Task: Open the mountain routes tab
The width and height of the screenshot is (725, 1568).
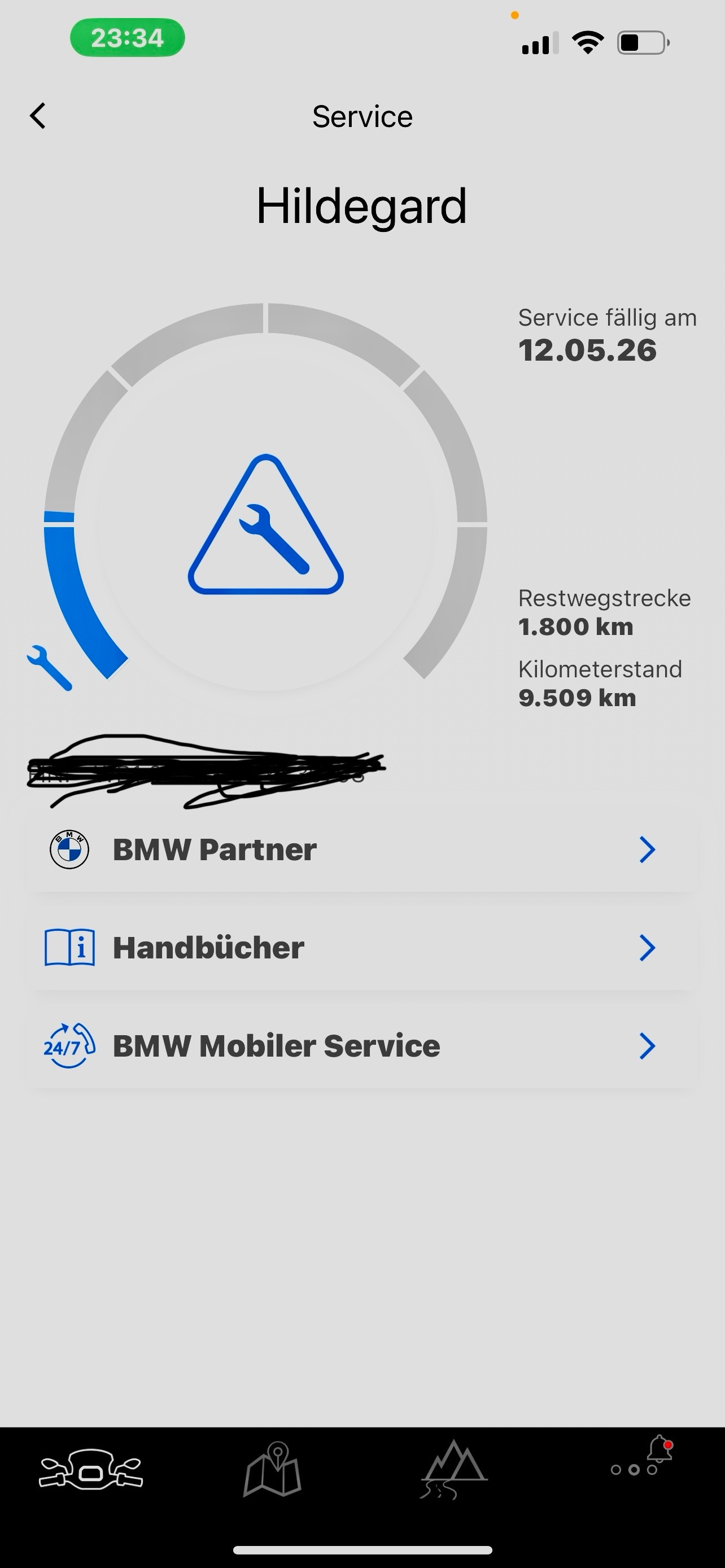Action: 453,1470
